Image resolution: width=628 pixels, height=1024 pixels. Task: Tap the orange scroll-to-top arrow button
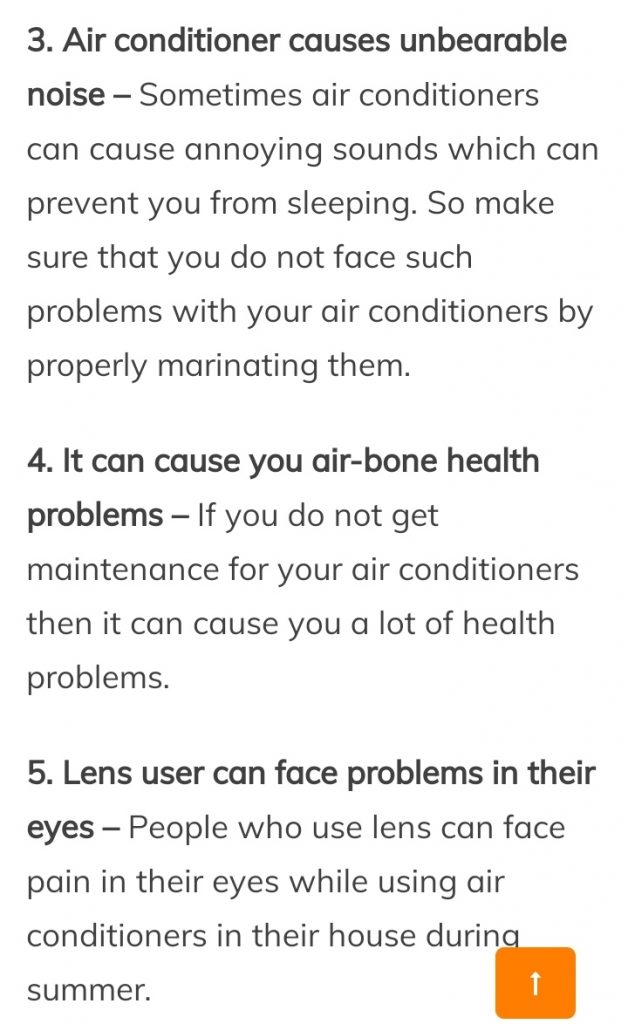click(x=535, y=983)
